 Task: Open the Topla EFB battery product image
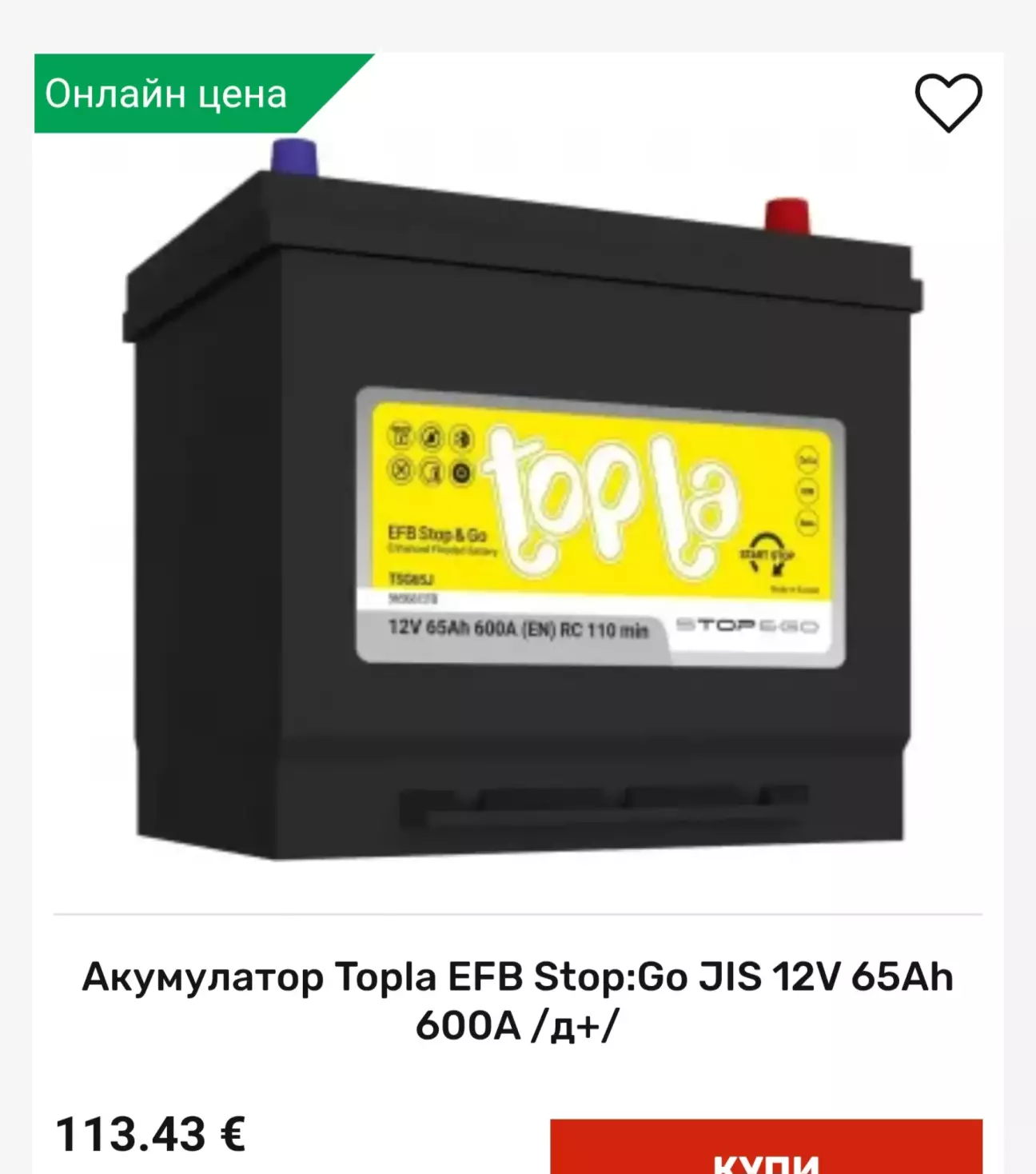click(520, 512)
